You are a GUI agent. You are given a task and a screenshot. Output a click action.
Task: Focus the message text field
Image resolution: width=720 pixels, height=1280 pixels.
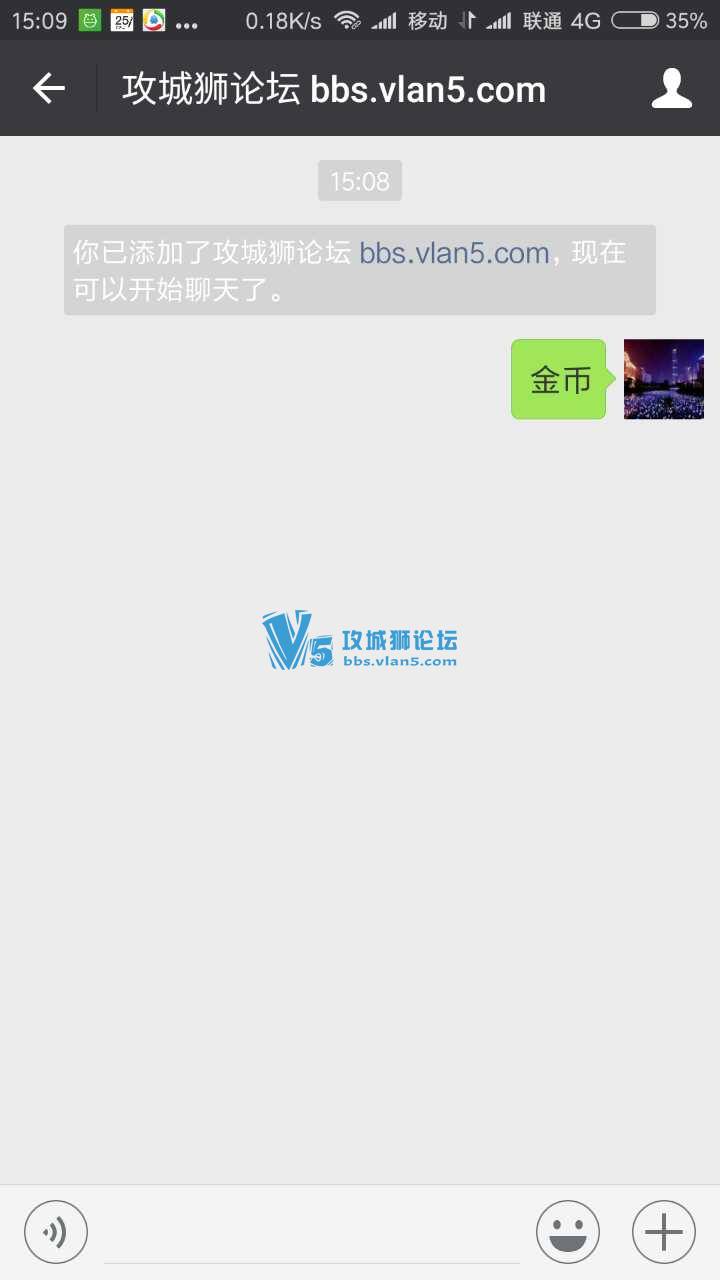311,1234
